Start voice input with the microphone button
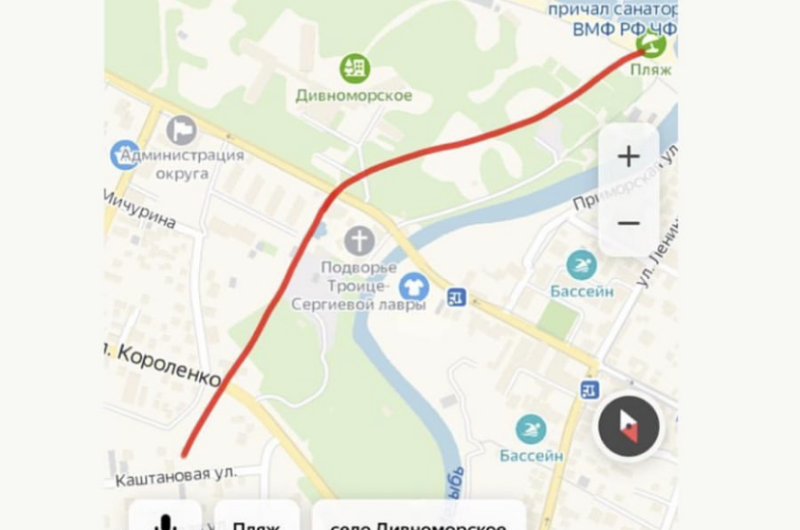 [x=165, y=519]
